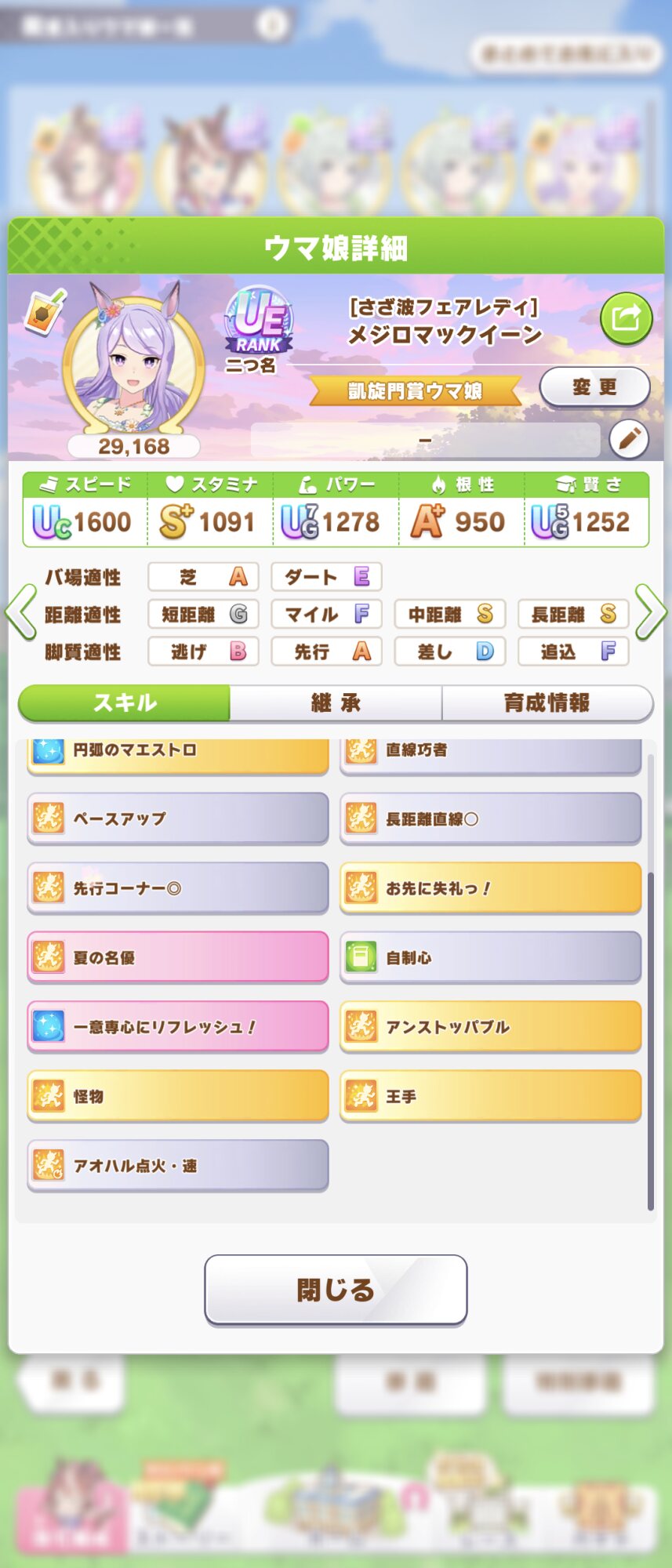Open the 夏の名優 skill info

[178, 957]
